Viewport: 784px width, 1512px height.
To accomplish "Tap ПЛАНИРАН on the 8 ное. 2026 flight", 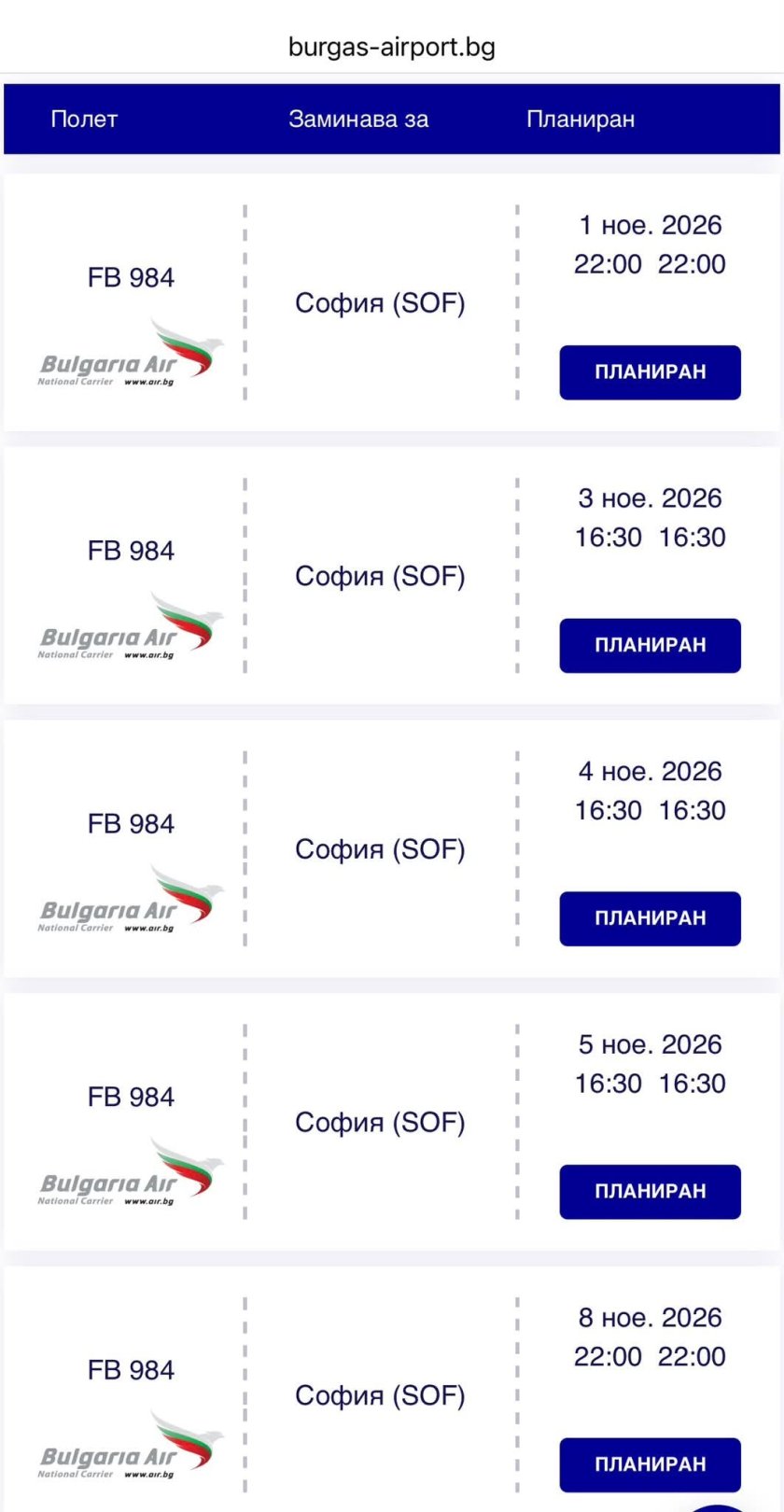I will (x=650, y=1464).
